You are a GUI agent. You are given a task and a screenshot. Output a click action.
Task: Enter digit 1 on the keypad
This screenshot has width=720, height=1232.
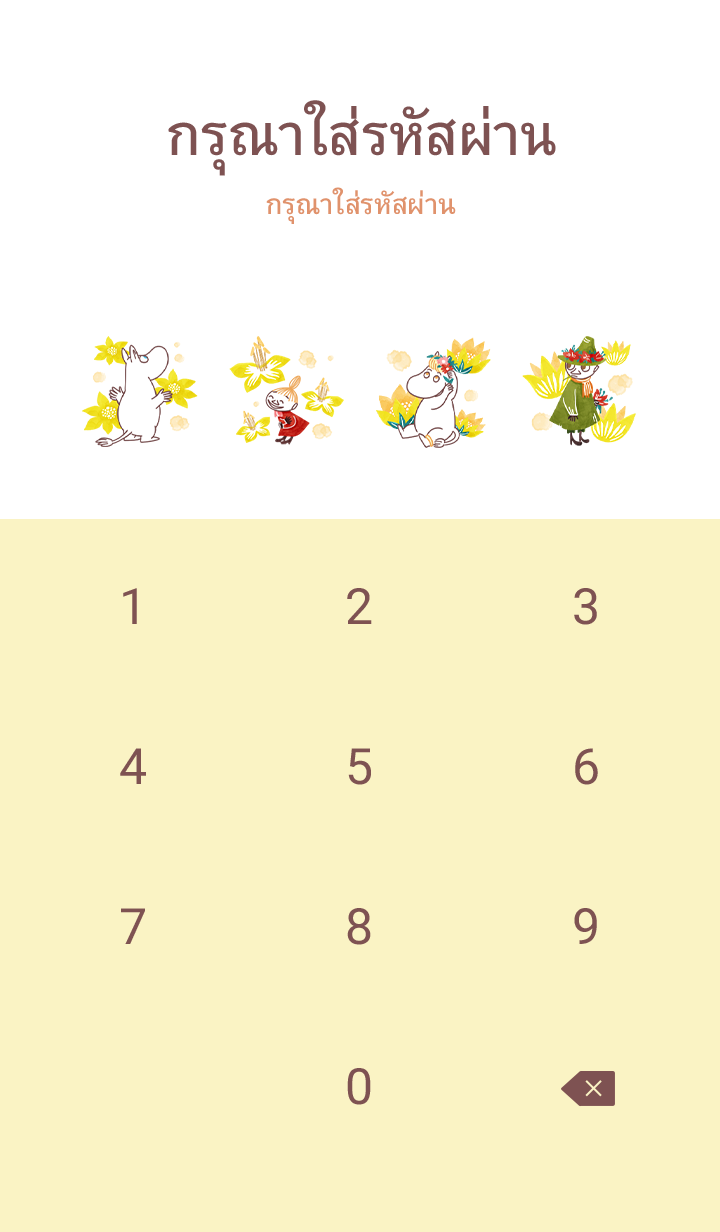[132, 607]
